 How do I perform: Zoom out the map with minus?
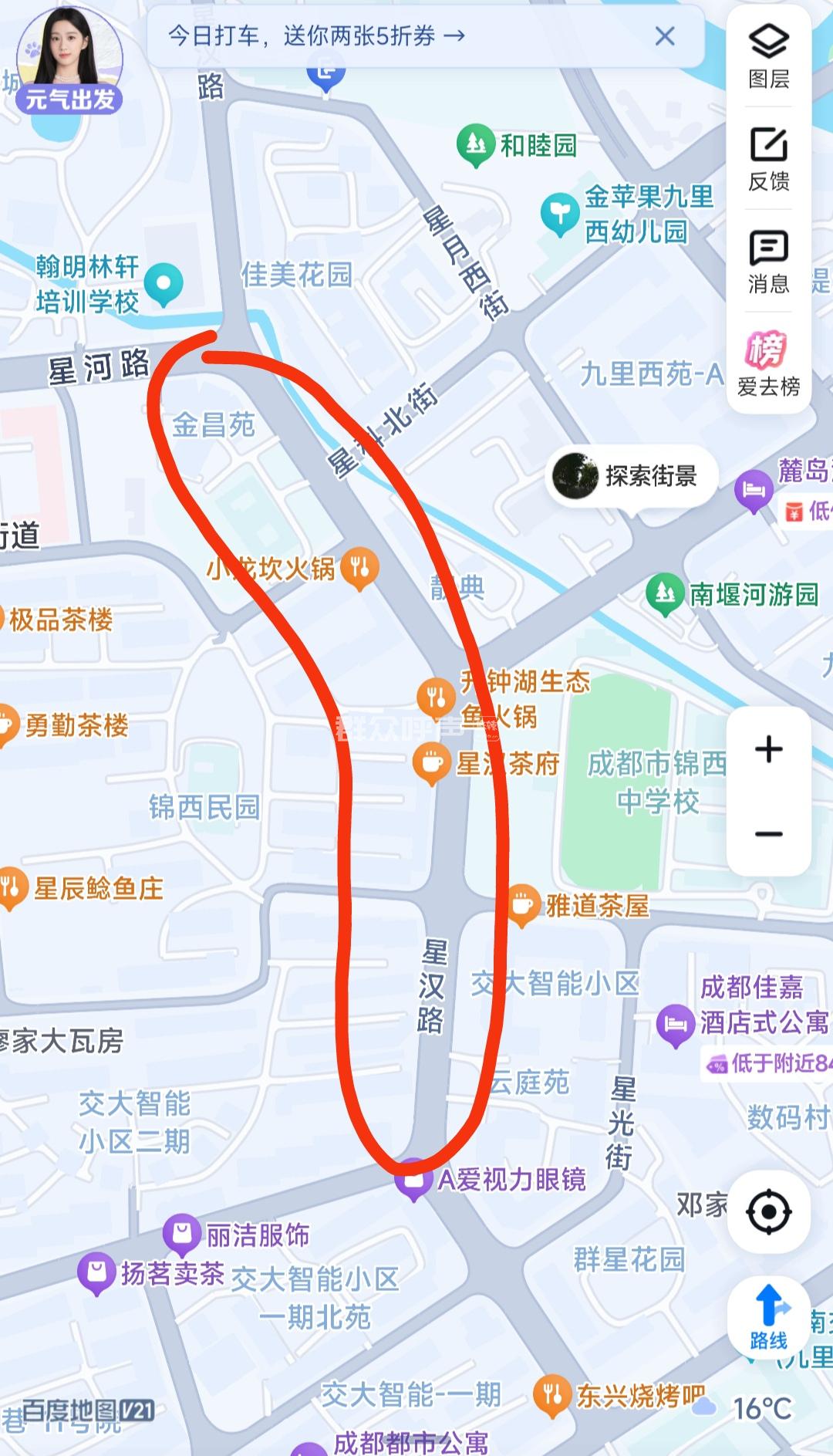[768, 834]
